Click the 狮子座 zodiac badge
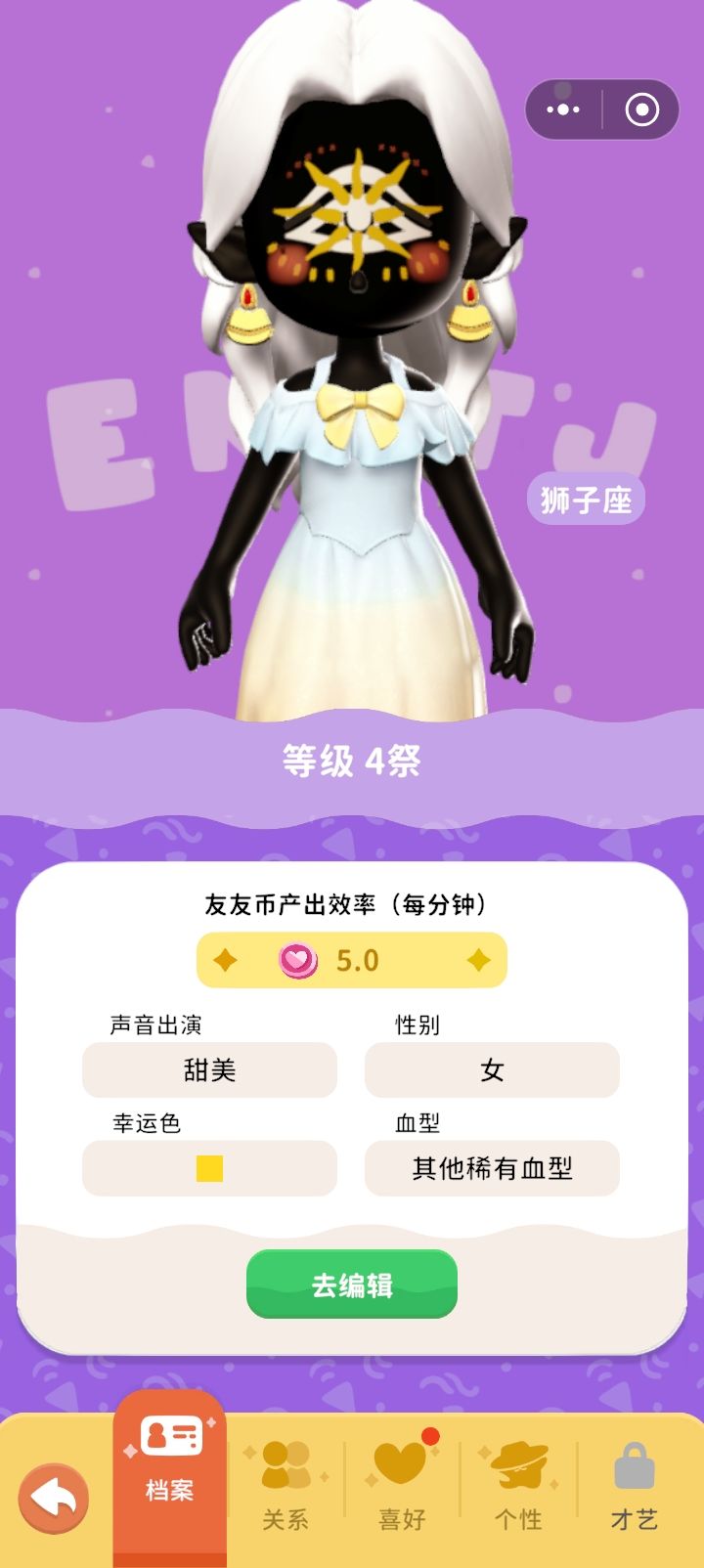This screenshot has width=704, height=1568. click(585, 499)
